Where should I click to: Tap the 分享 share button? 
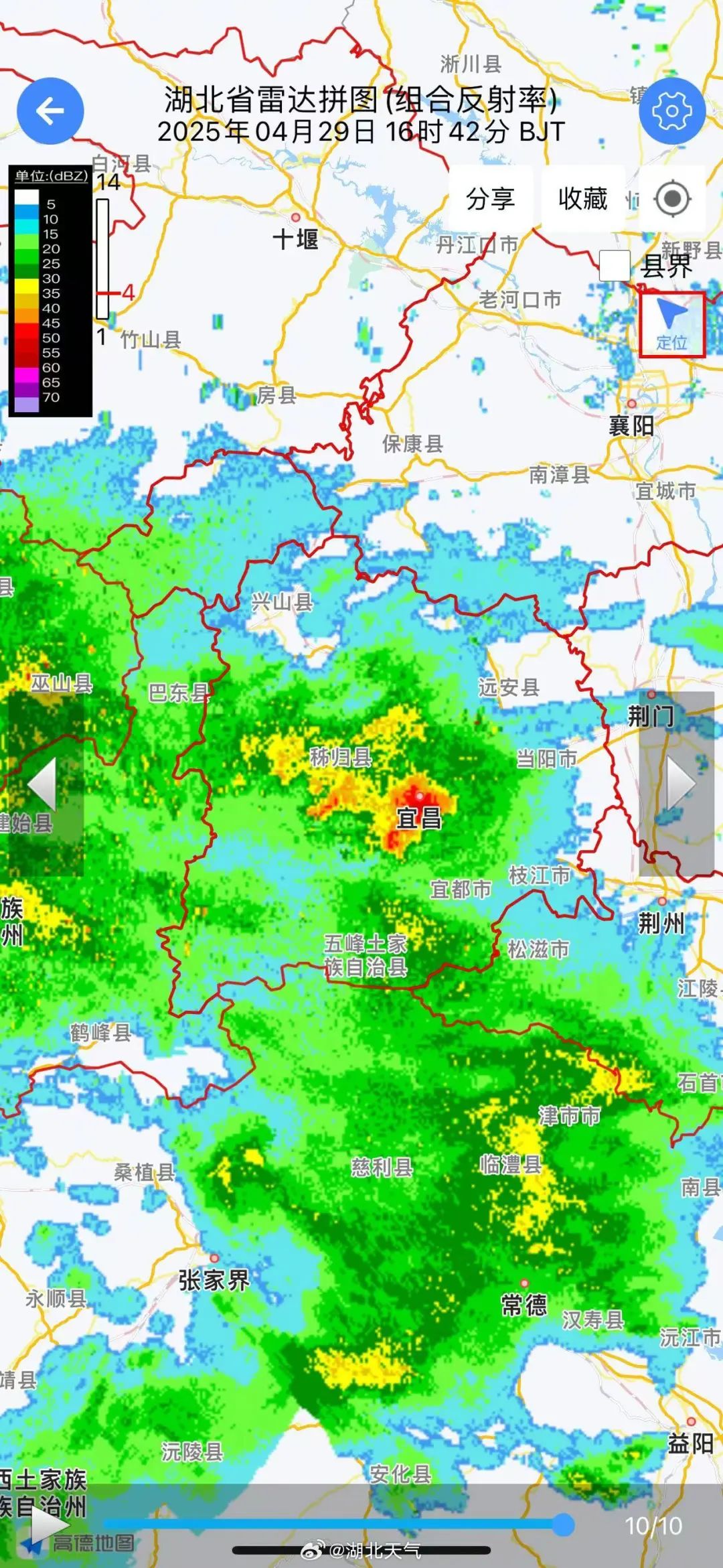pos(490,199)
